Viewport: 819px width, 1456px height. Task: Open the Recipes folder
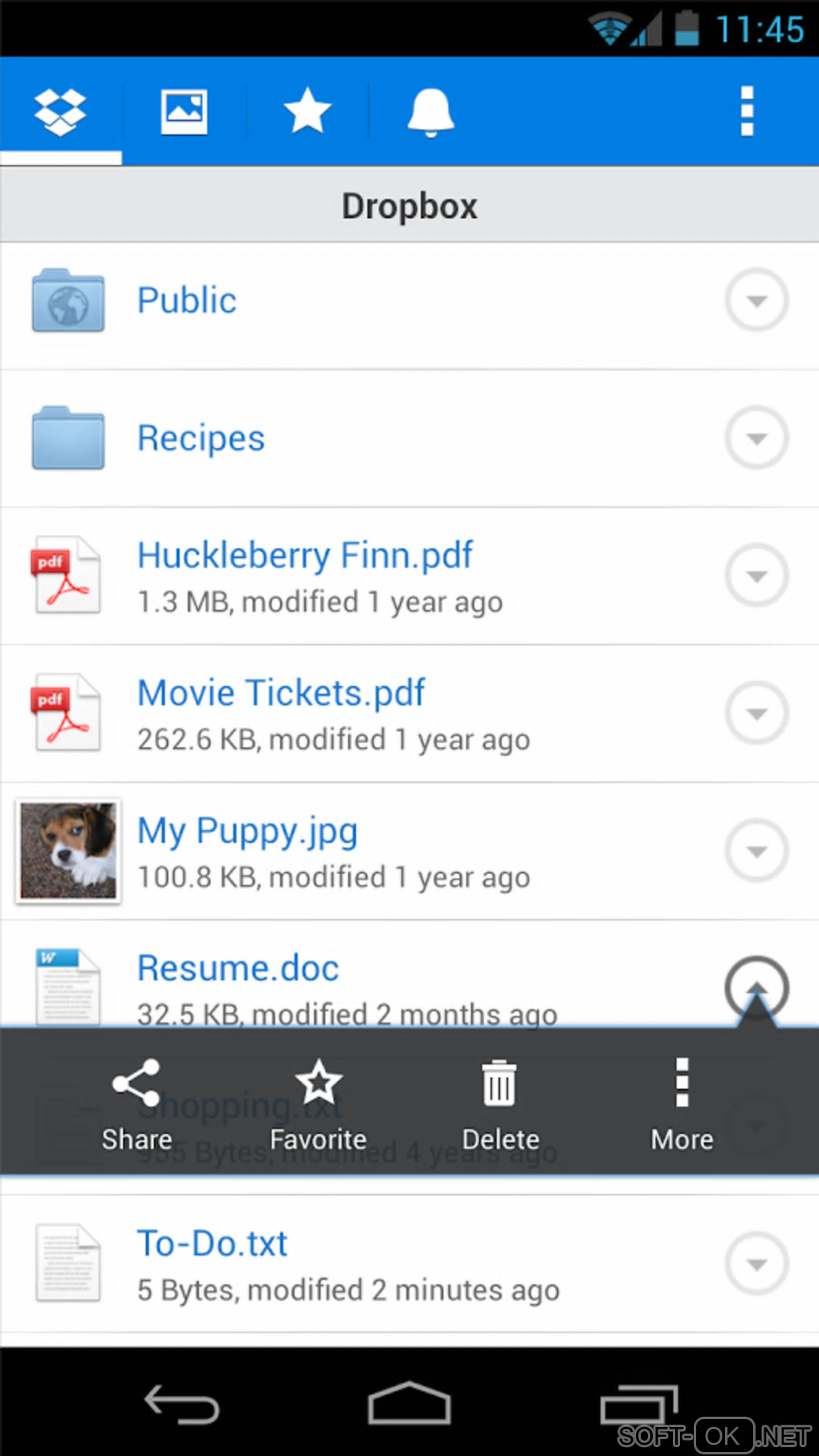point(201,438)
